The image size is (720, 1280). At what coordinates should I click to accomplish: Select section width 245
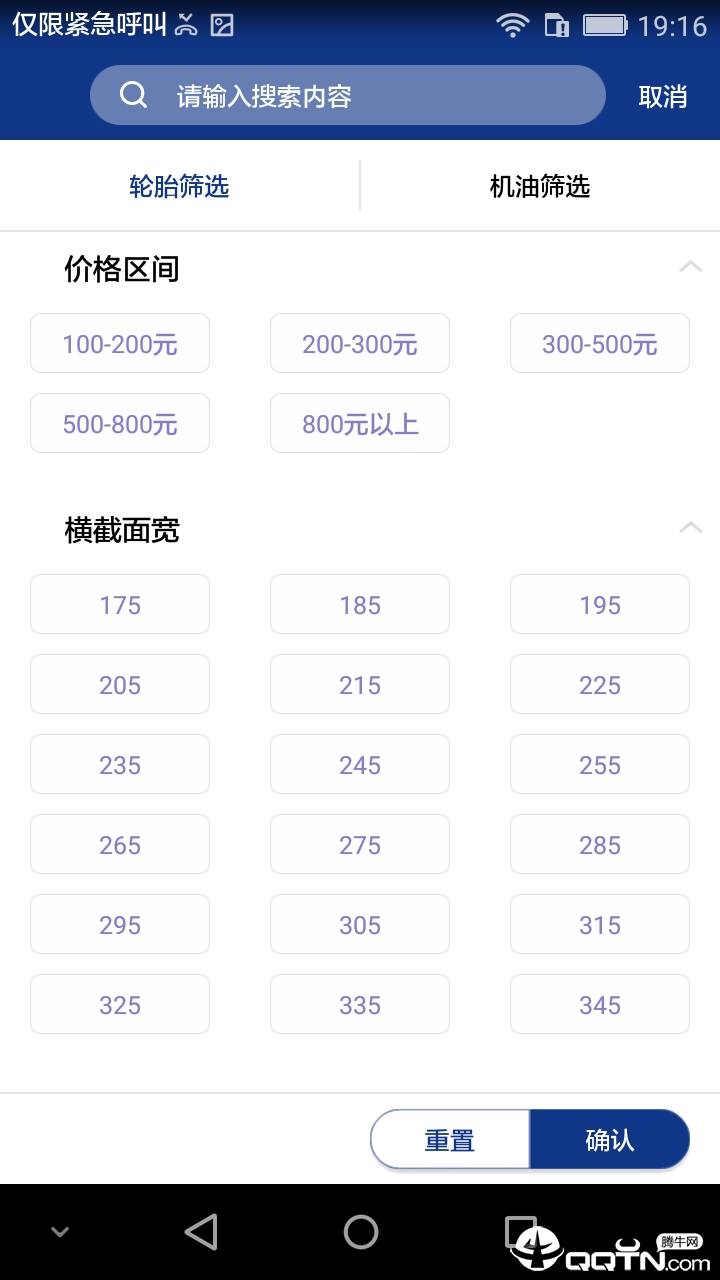tap(360, 765)
